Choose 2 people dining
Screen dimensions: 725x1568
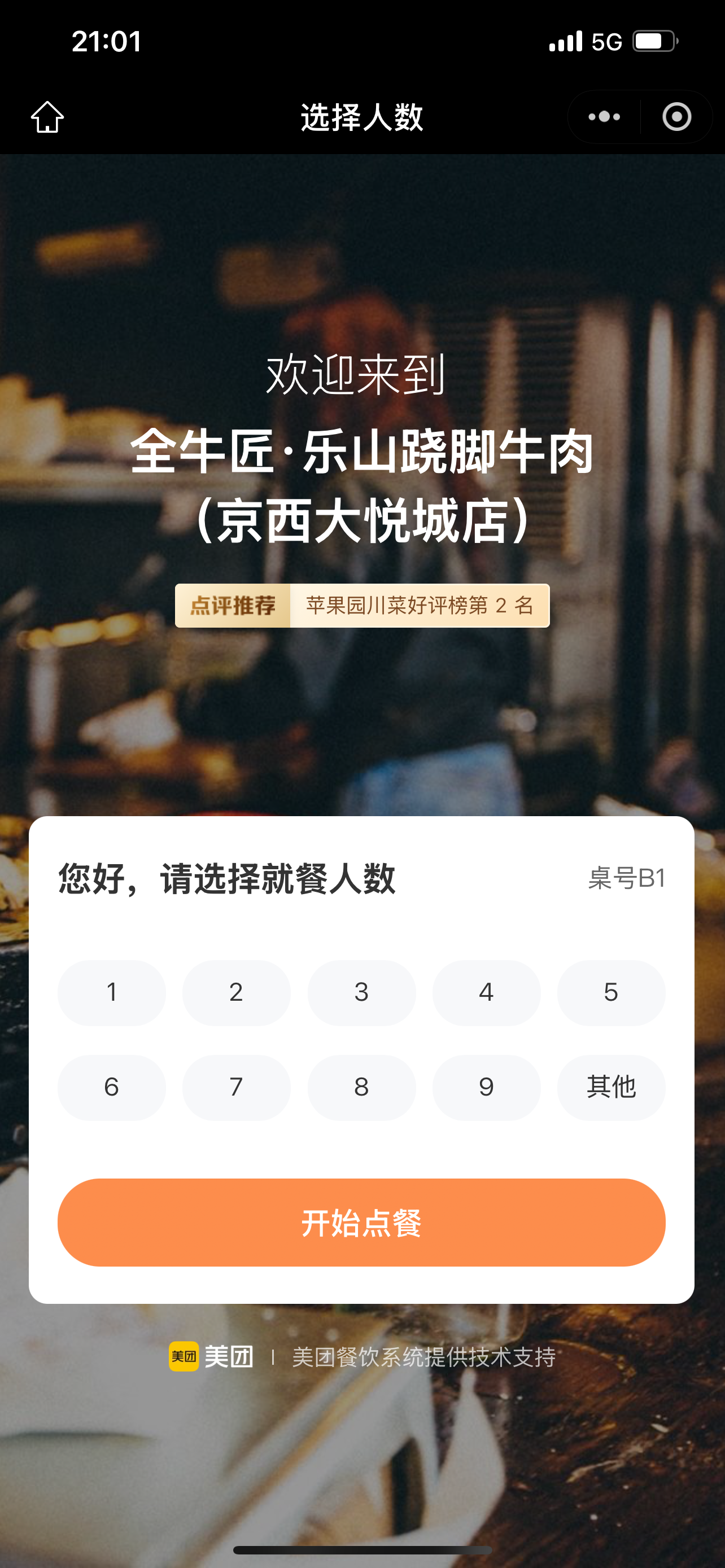point(236,993)
